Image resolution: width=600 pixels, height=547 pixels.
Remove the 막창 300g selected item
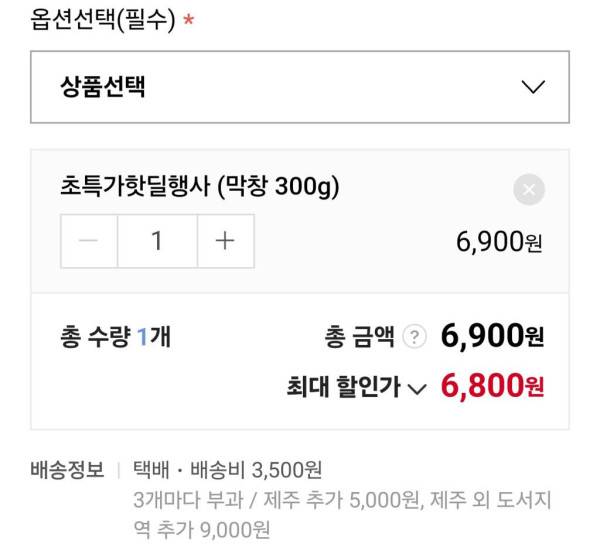point(529,189)
